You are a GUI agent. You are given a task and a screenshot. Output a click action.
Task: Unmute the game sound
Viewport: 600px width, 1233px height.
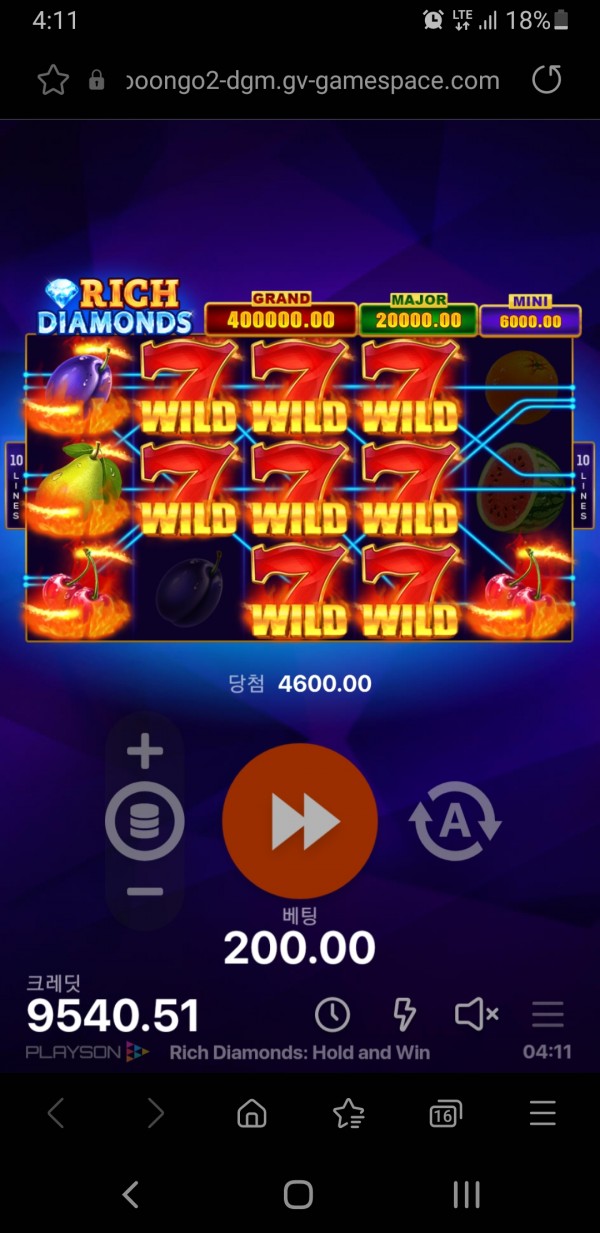point(476,1015)
